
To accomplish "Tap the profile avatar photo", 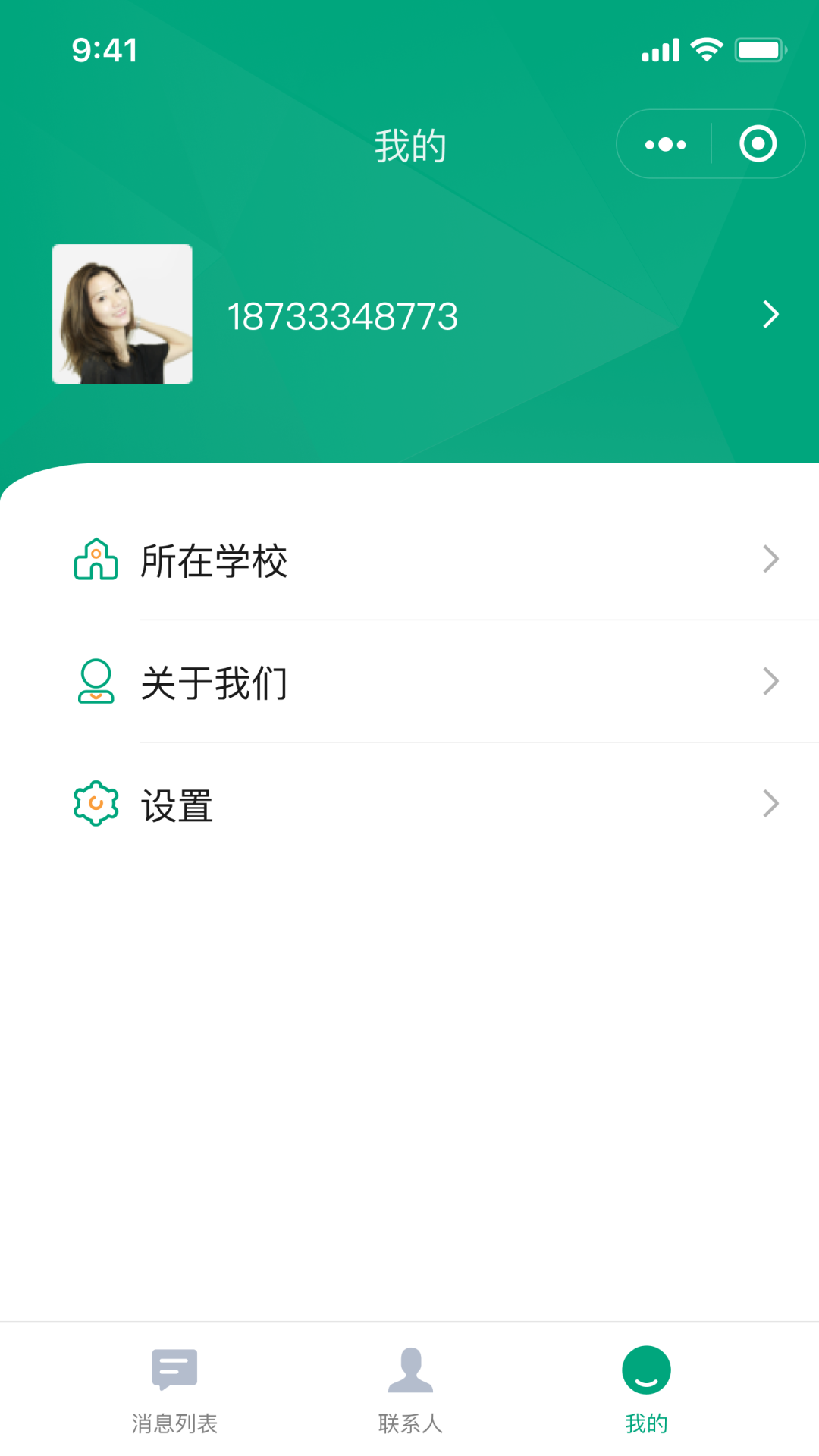I will (121, 314).
